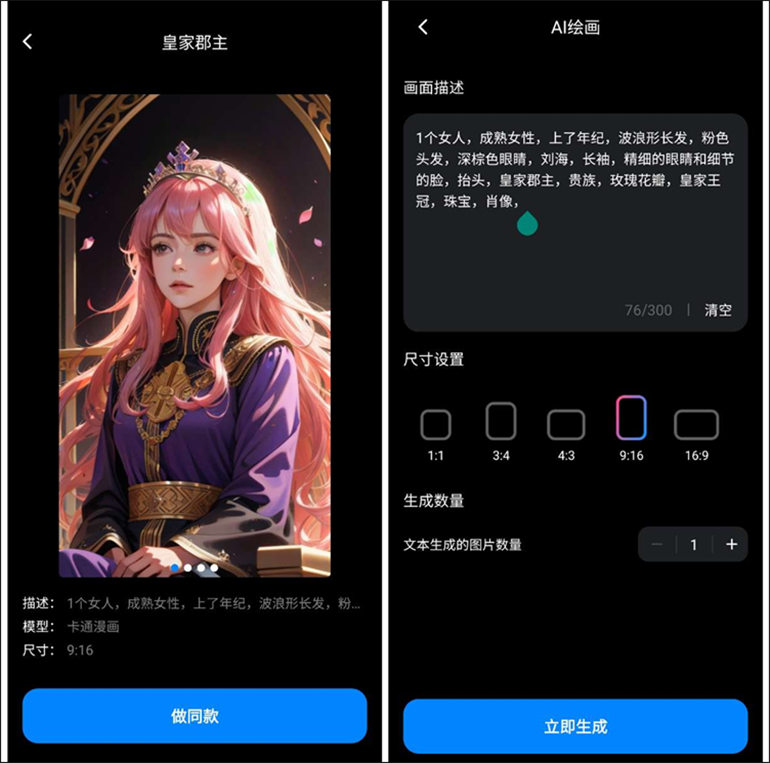This screenshot has height=763, width=770.
Task: Start generating with 立即生成
Action: pos(575,726)
